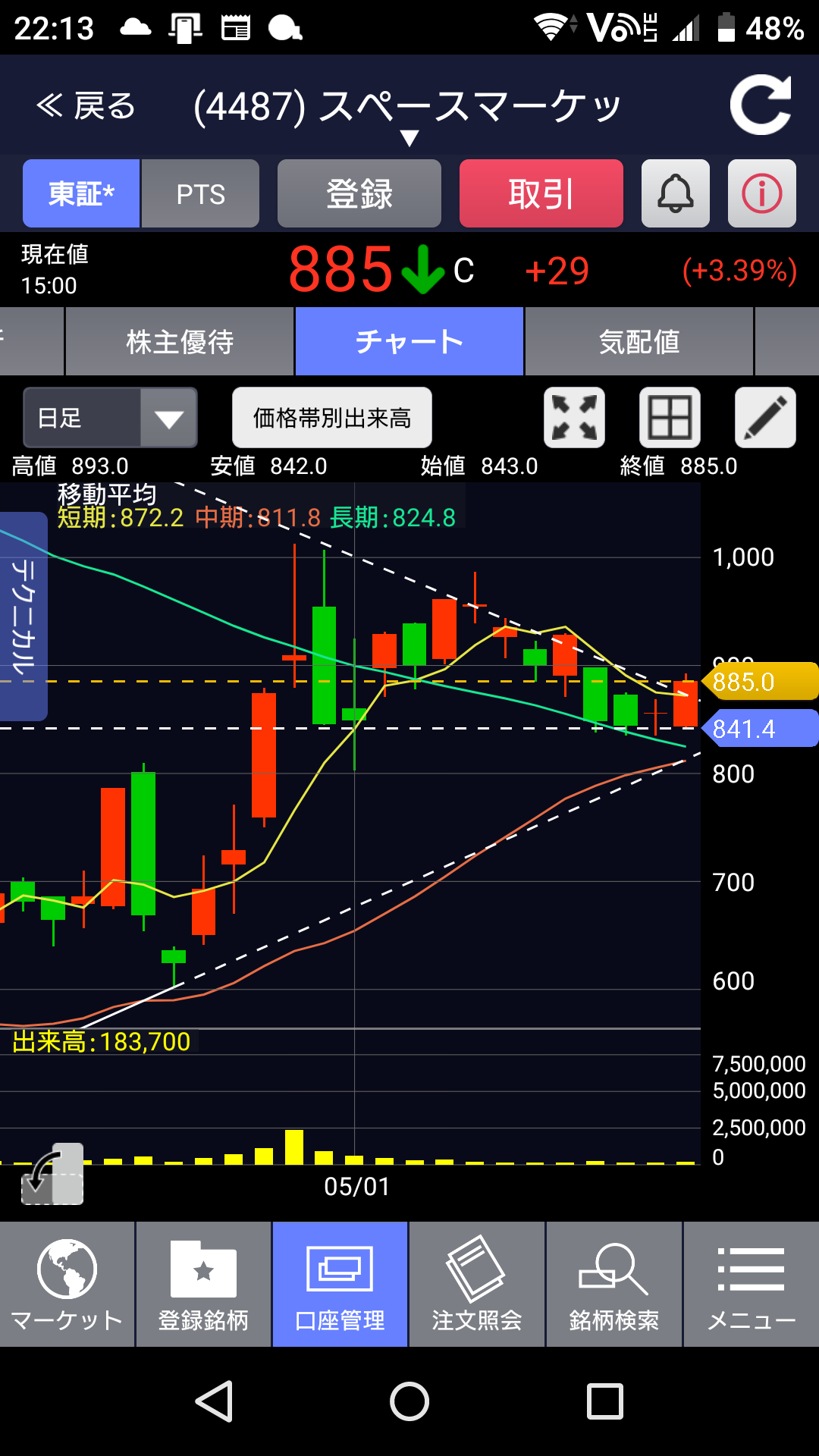Switch to the 気配値 tab
Screen dimensions: 819x1456
[x=639, y=342]
